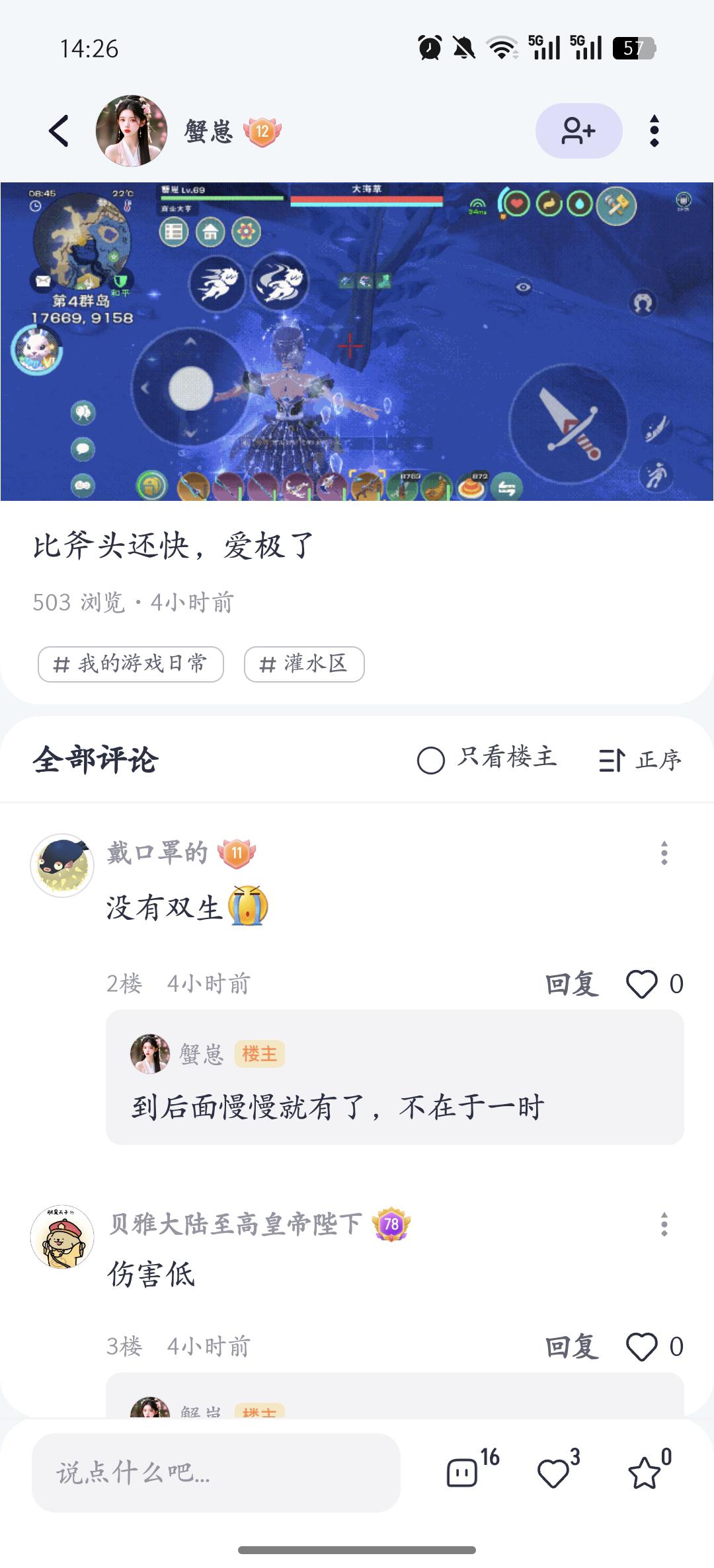The height and width of the screenshot is (1568, 714).
Task: Open the #灌水区 topic tag
Action: (x=303, y=664)
